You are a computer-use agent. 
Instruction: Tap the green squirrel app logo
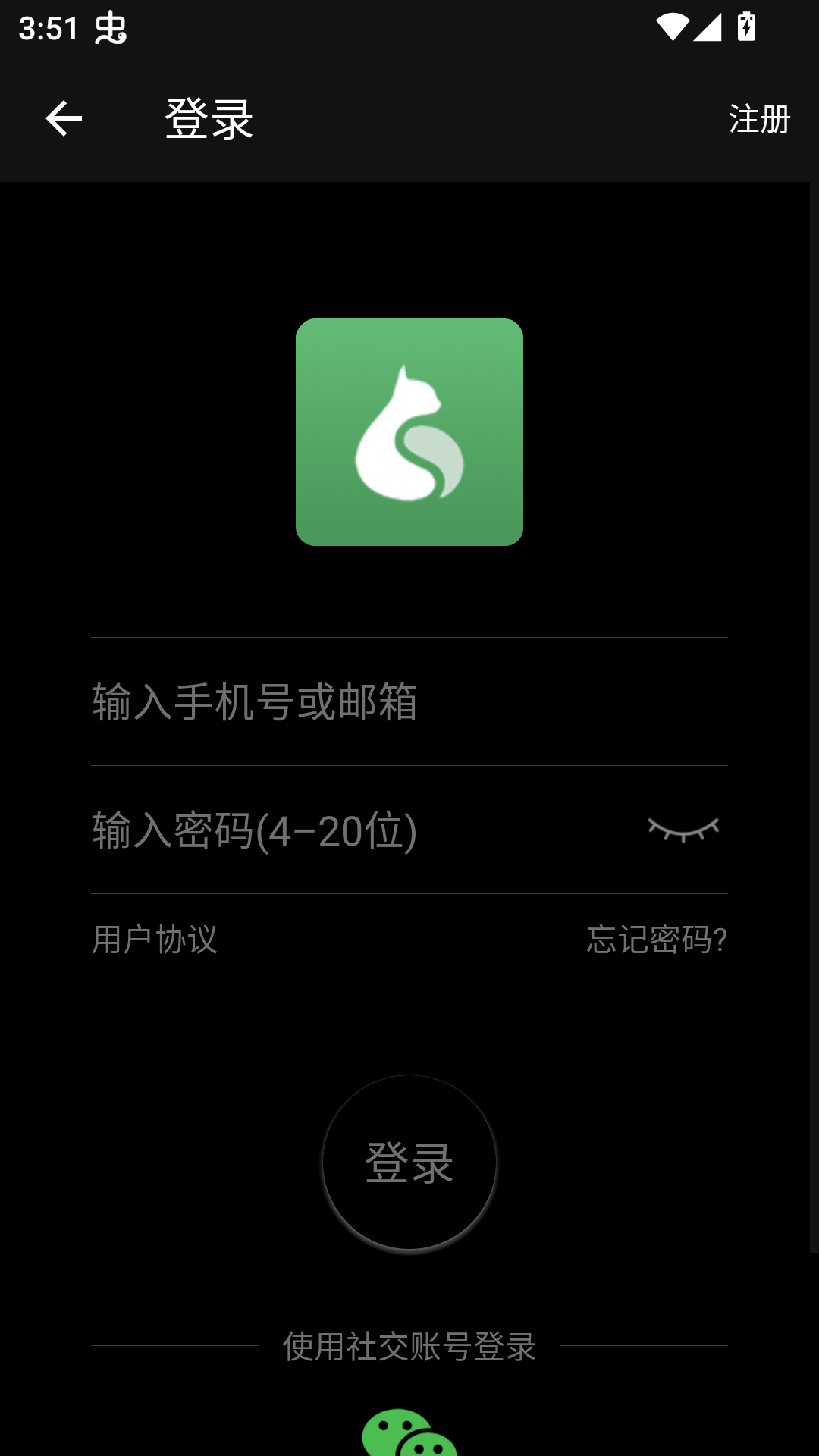pyautogui.click(x=409, y=432)
